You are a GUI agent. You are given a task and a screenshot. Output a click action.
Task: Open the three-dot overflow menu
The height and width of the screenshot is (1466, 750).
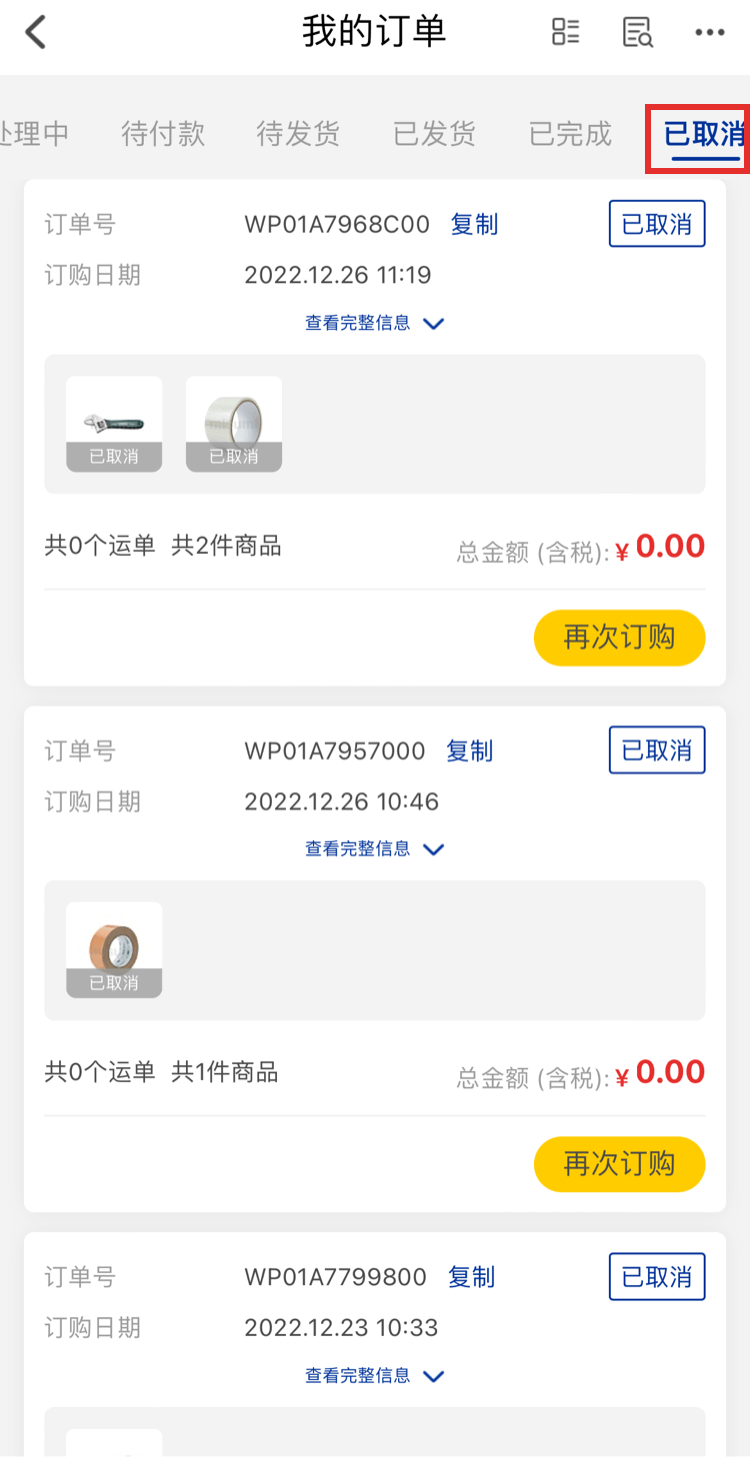point(709,33)
